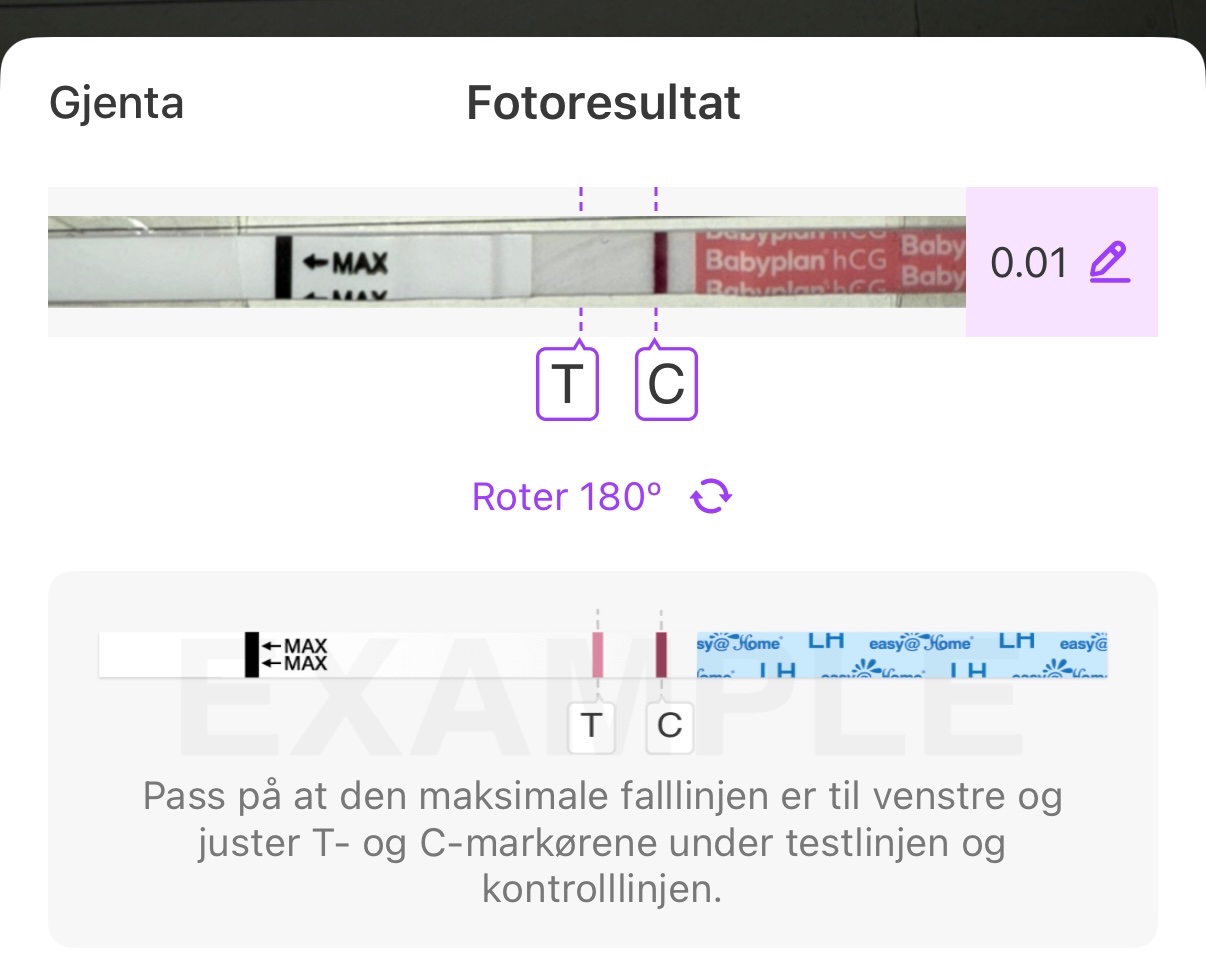Viewport: 1206px width, 968px height.
Task: Select the T line marker
Action: [x=567, y=384]
